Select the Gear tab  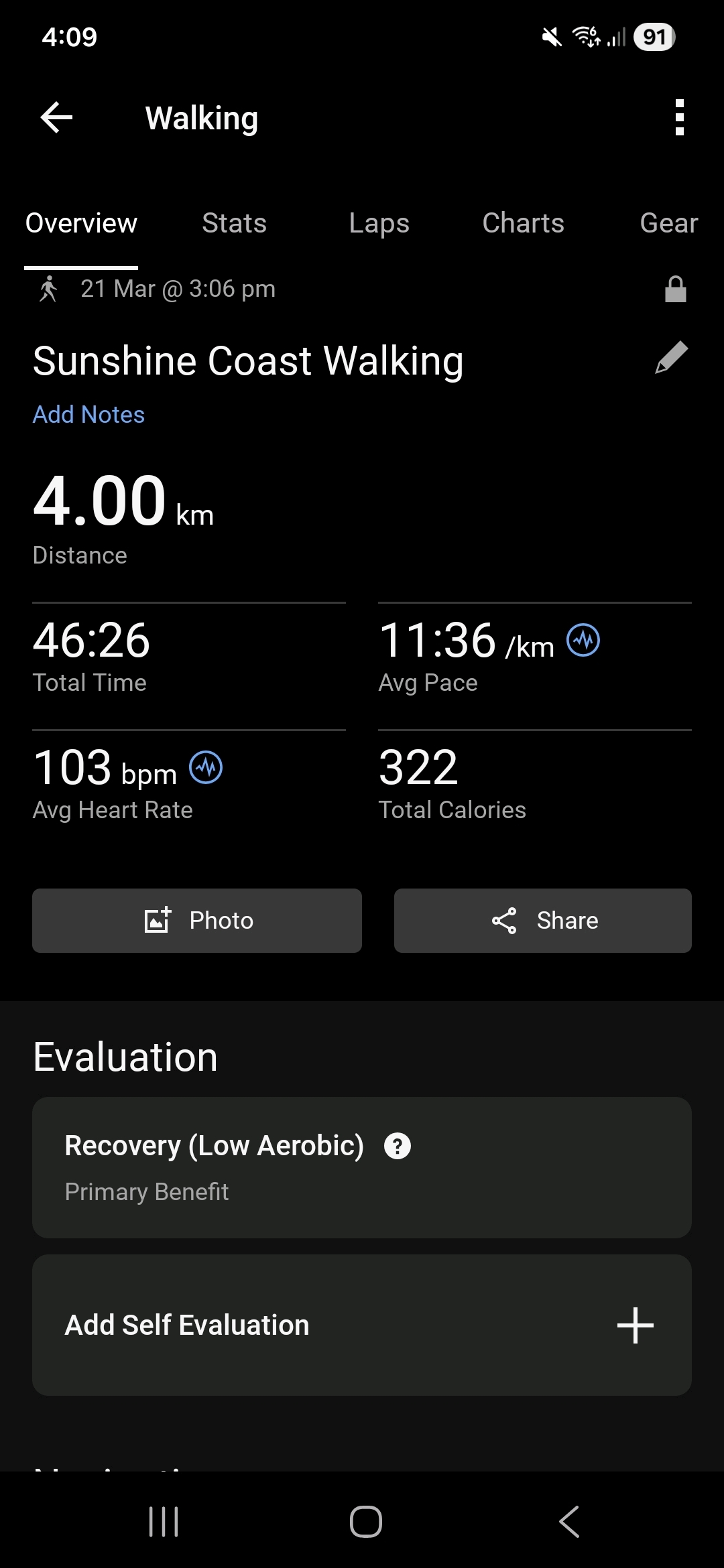click(x=668, y=223)
